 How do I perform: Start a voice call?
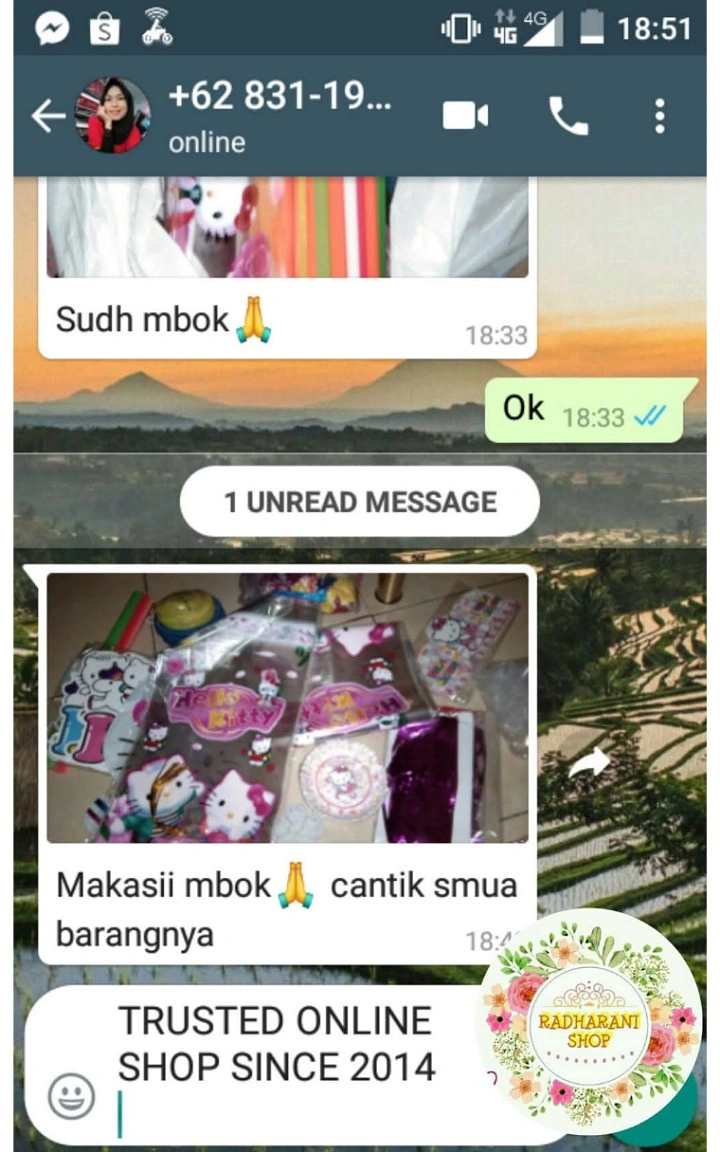point(568,117)
